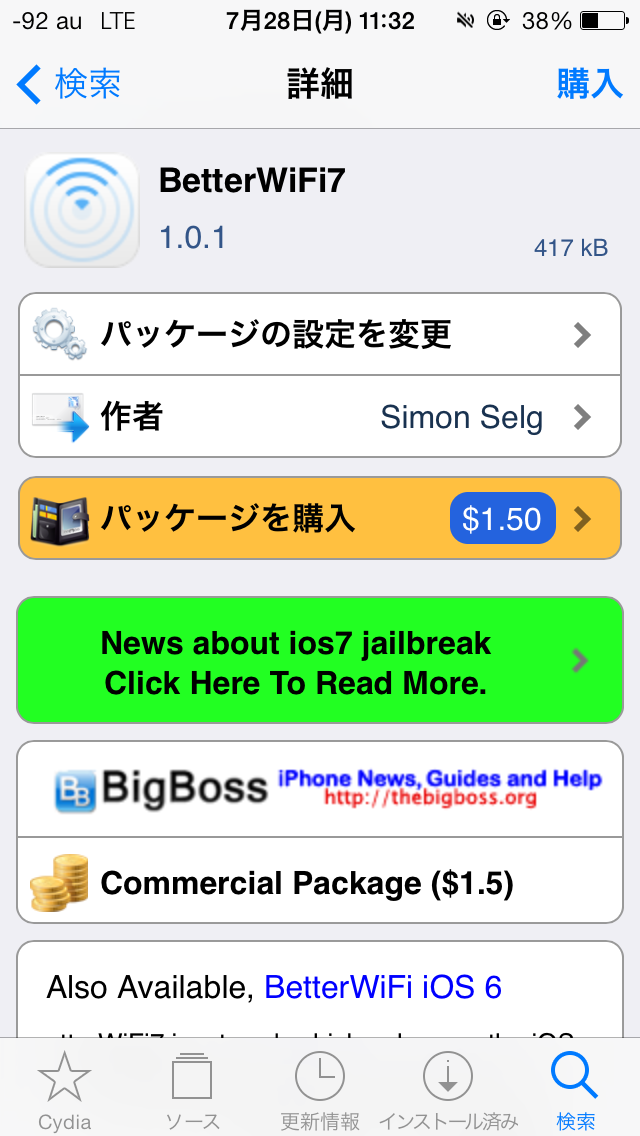Screen dimensions: 640x1136
Task: Open the BetterWiFi iOS 6 link
Action: [383, 988]
